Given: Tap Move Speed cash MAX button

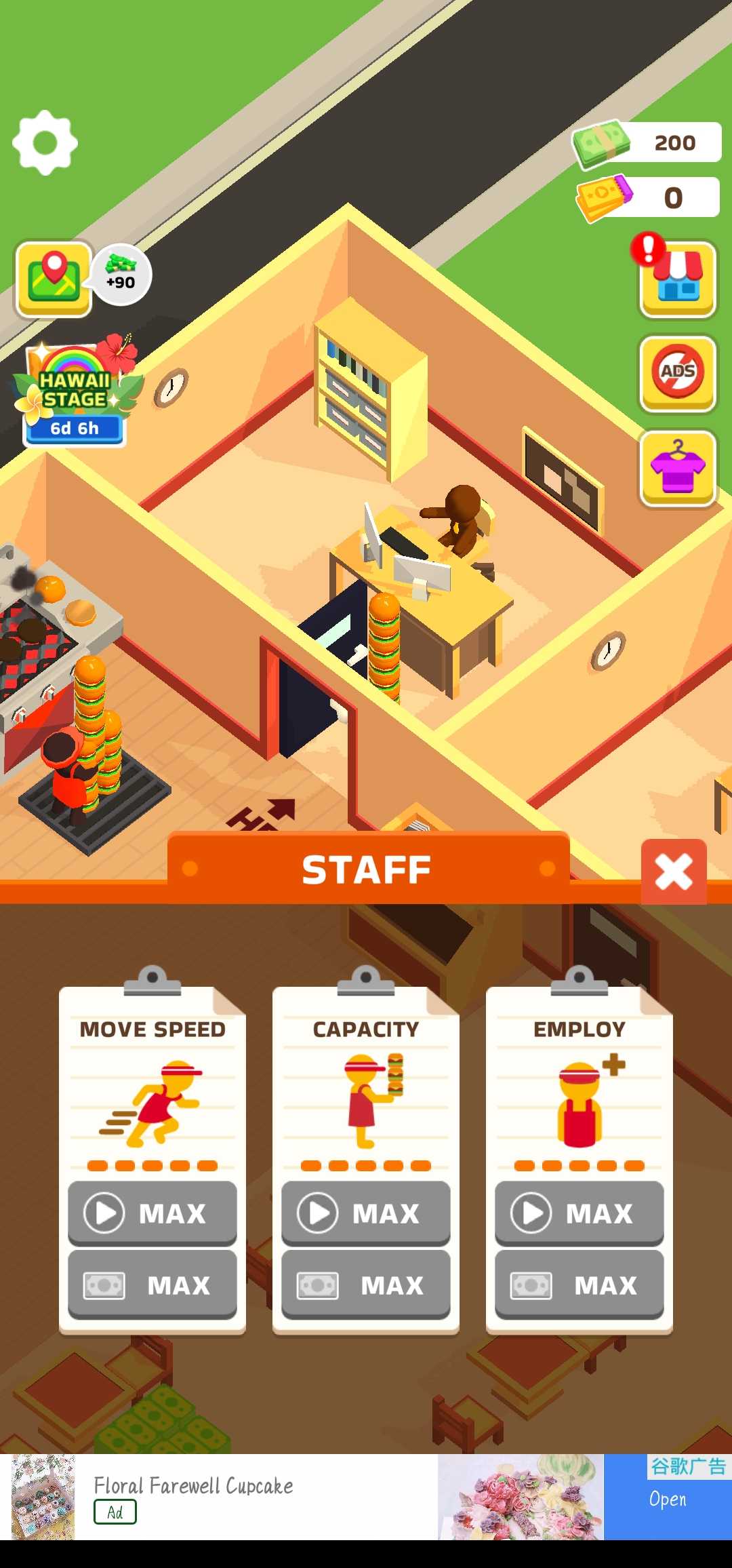Looking at the screenshot, I should pos(152,1285).
